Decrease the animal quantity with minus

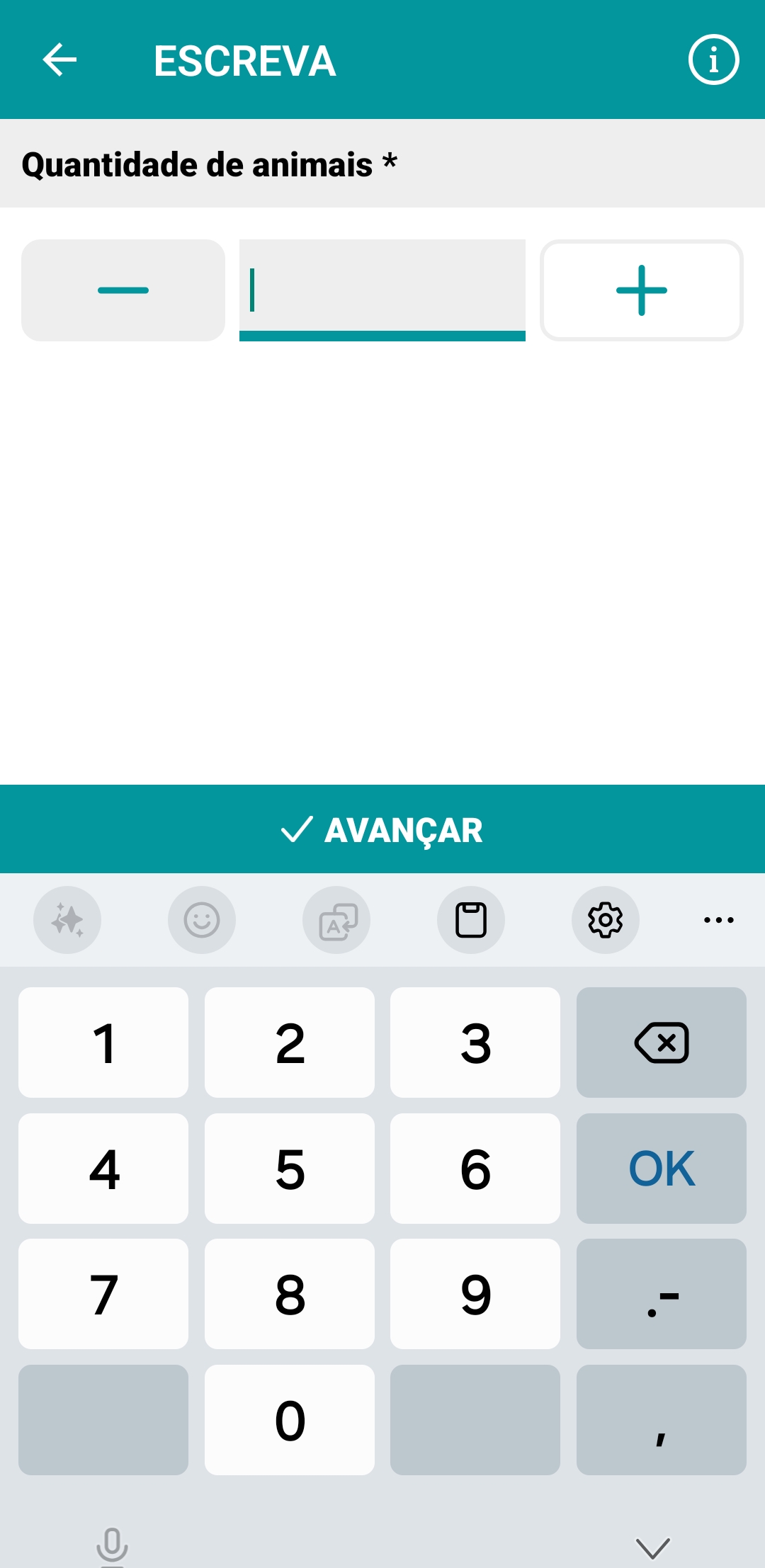coord(123,290)
